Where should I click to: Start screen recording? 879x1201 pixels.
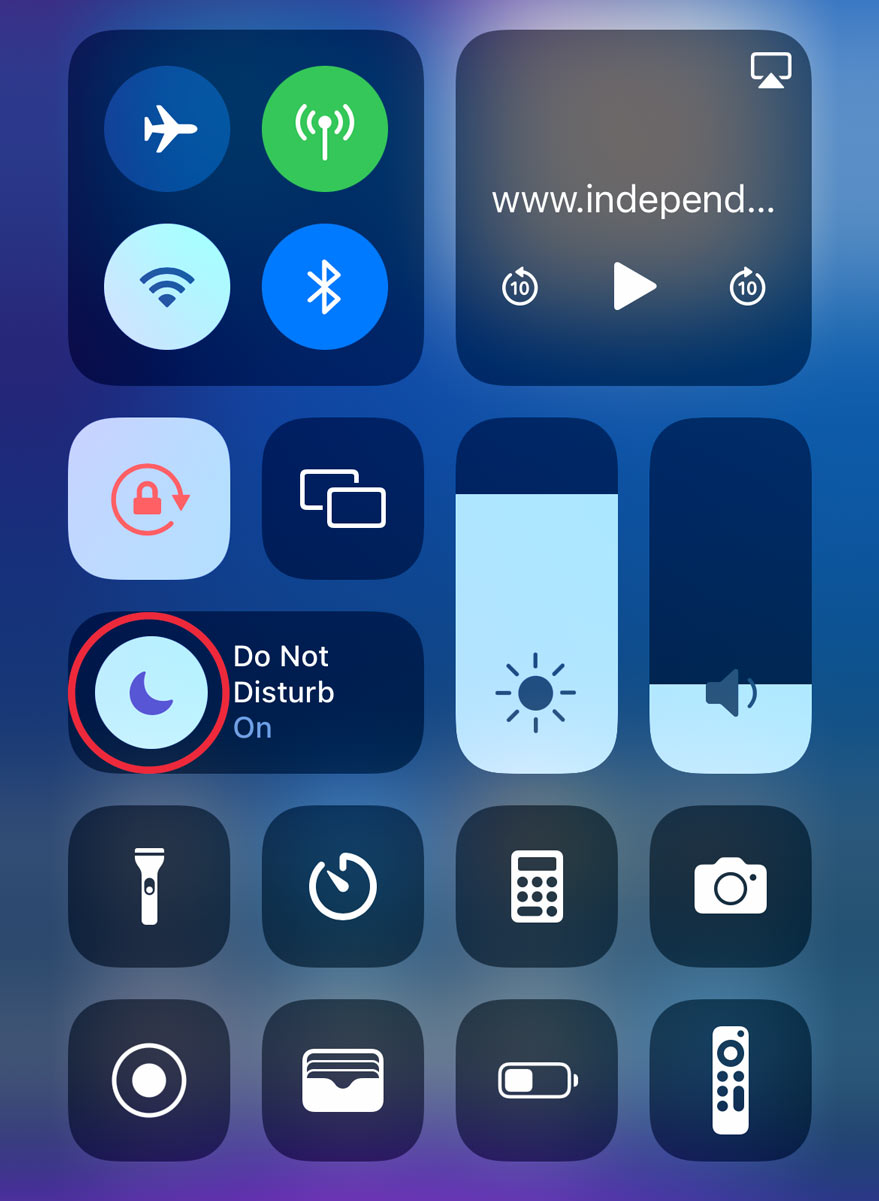pyautogui.click(x=149, y=1080)
